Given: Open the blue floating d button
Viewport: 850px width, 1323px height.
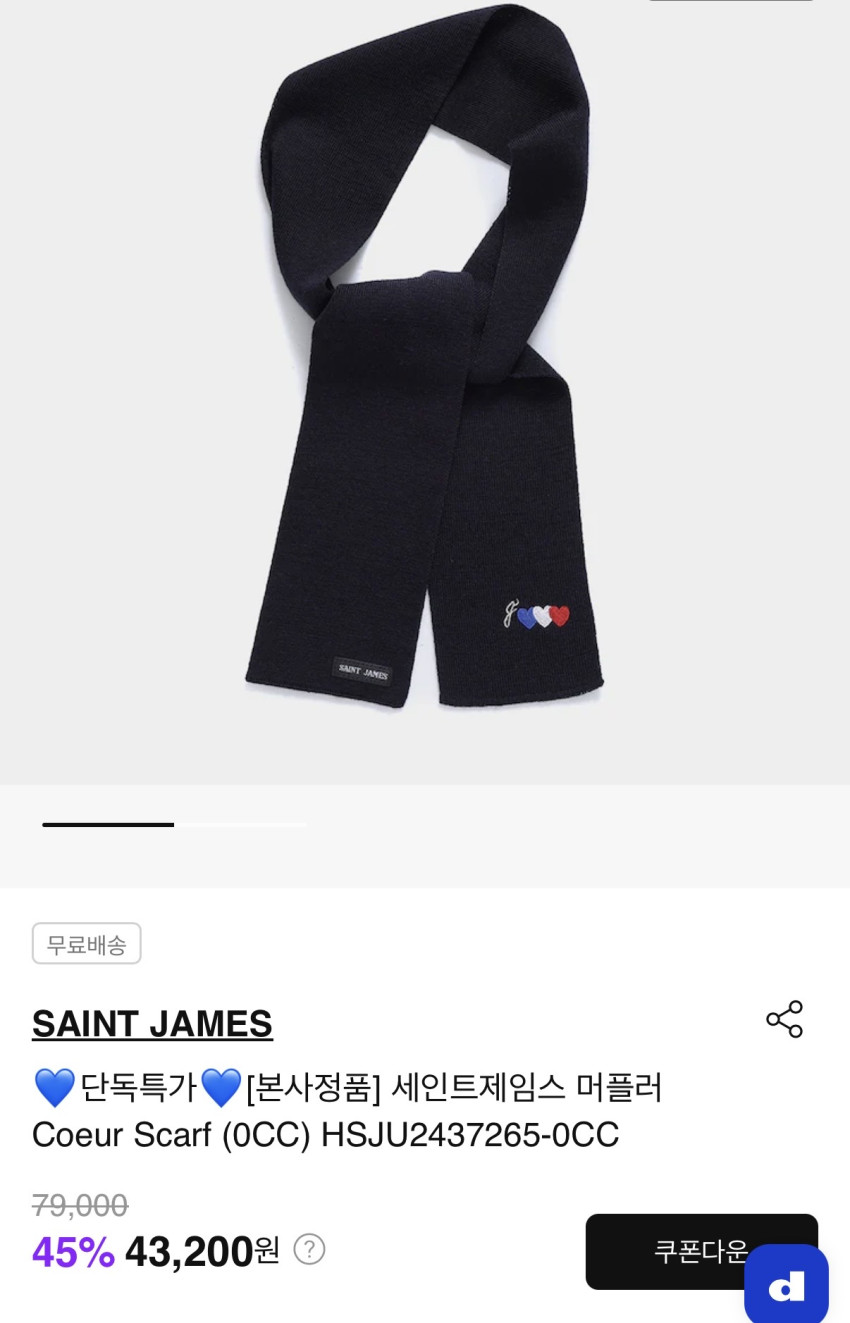Looking at the screenshot, I should point(786,1286).
